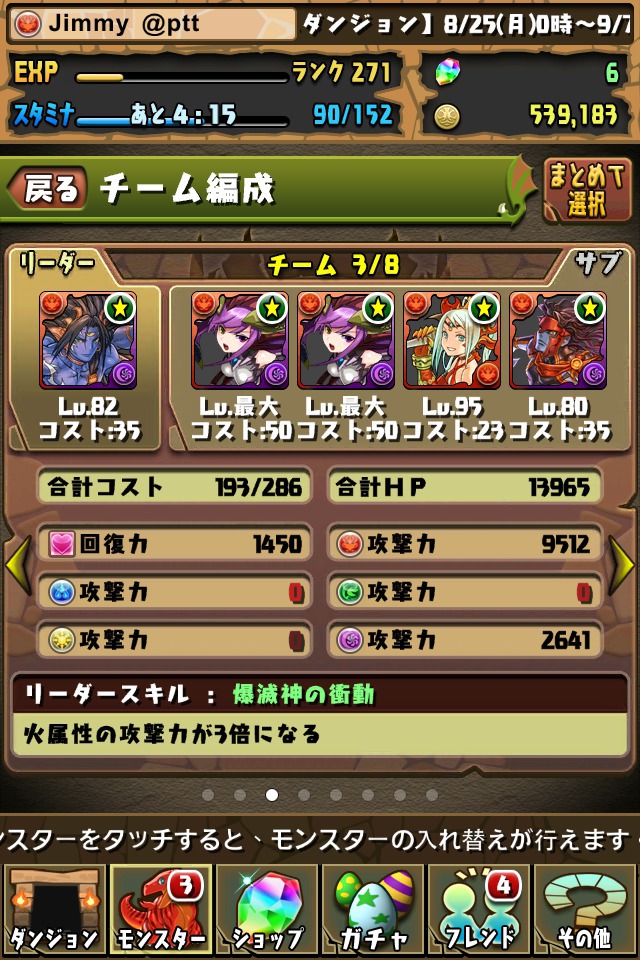640x960 pixels.
Task: Select the Lv.95 sub monster
Action: point(452,340)
